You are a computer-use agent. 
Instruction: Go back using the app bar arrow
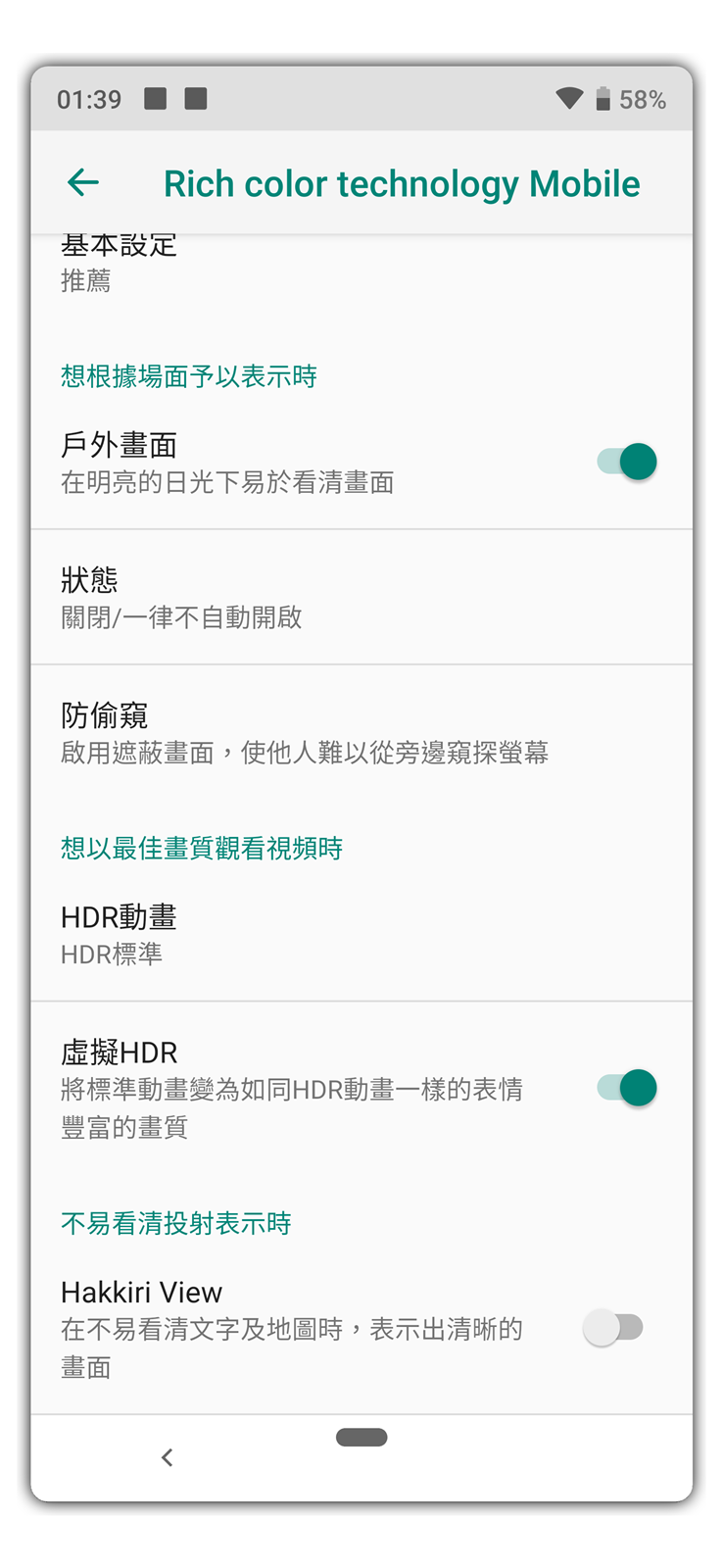coord(83,182)
